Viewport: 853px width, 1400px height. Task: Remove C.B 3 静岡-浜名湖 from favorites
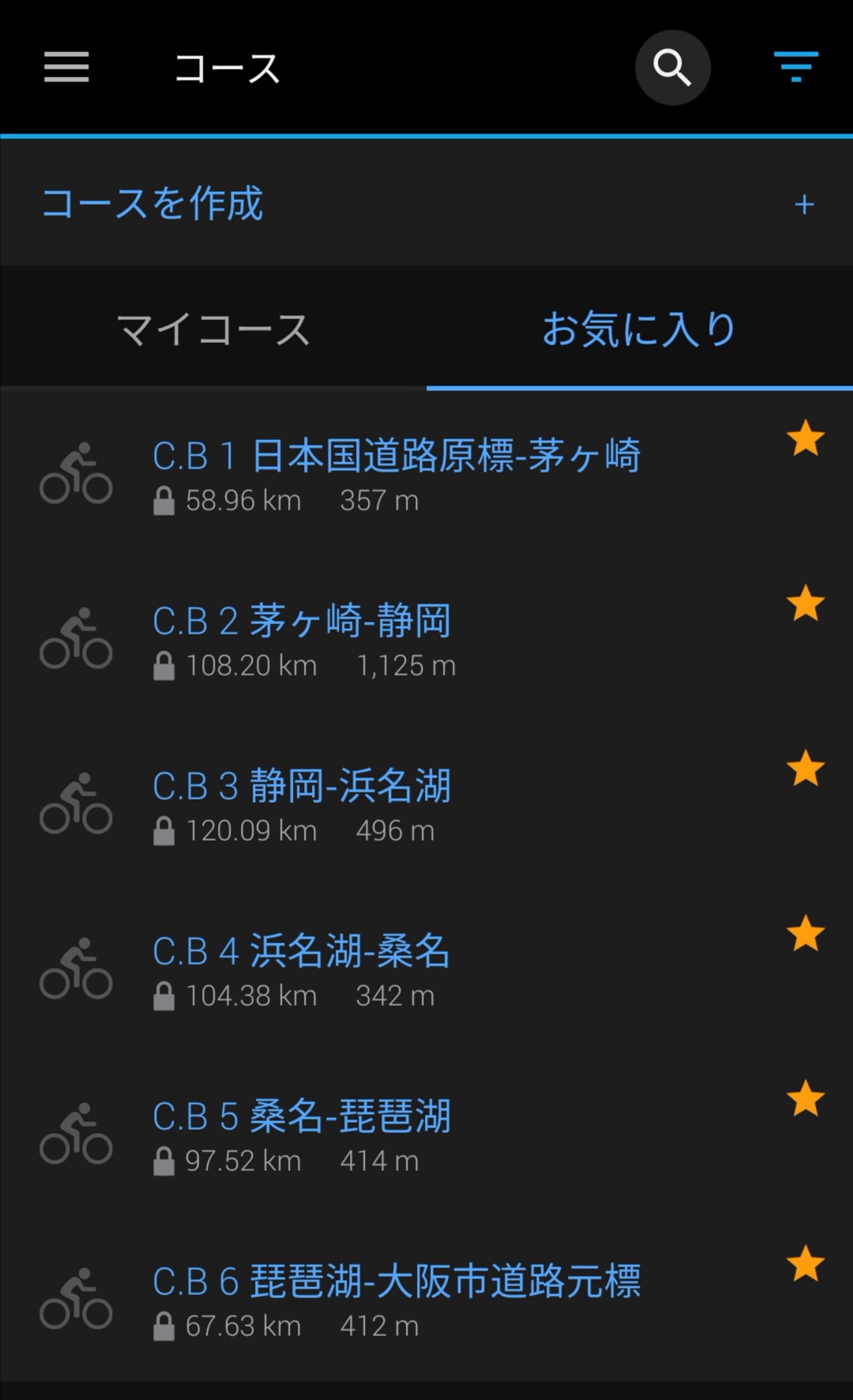point(806,769)
